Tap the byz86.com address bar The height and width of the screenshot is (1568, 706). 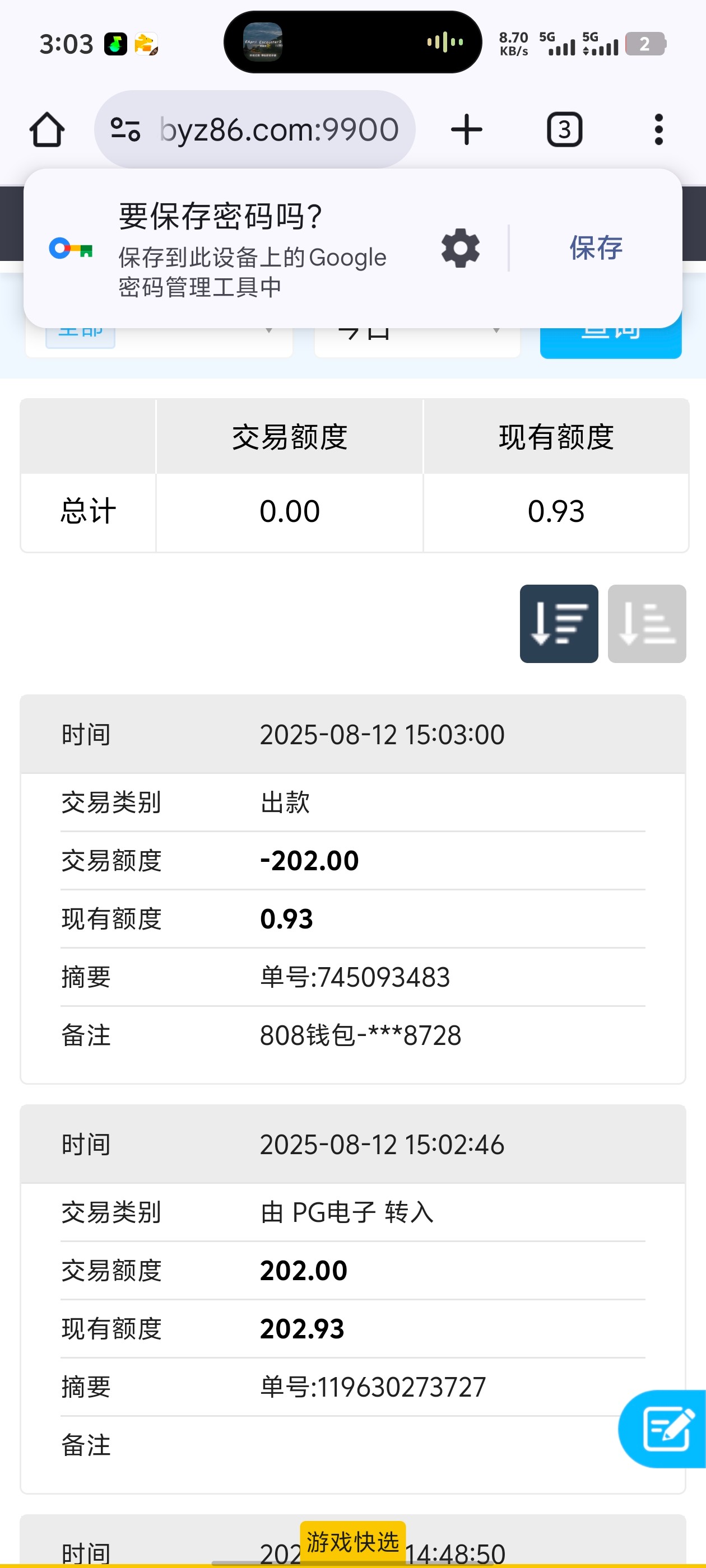pos(278,130)
